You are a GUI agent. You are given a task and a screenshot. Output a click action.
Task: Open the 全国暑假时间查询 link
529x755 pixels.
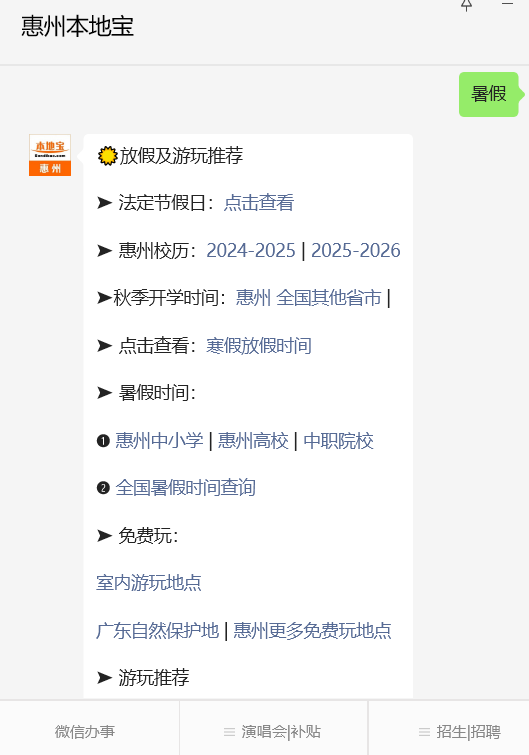coord(185,488)
